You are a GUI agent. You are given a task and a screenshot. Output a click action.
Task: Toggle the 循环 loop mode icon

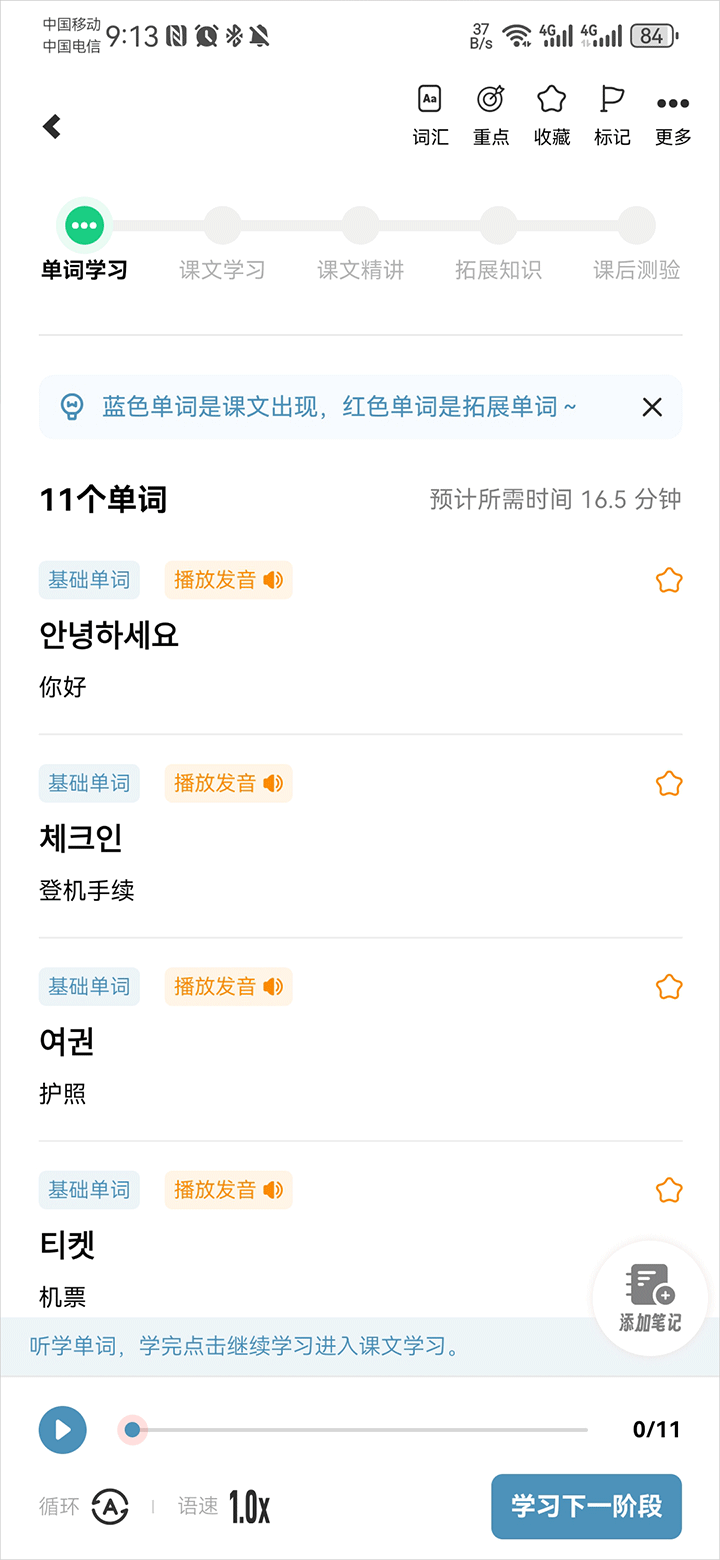(110, 1506)
